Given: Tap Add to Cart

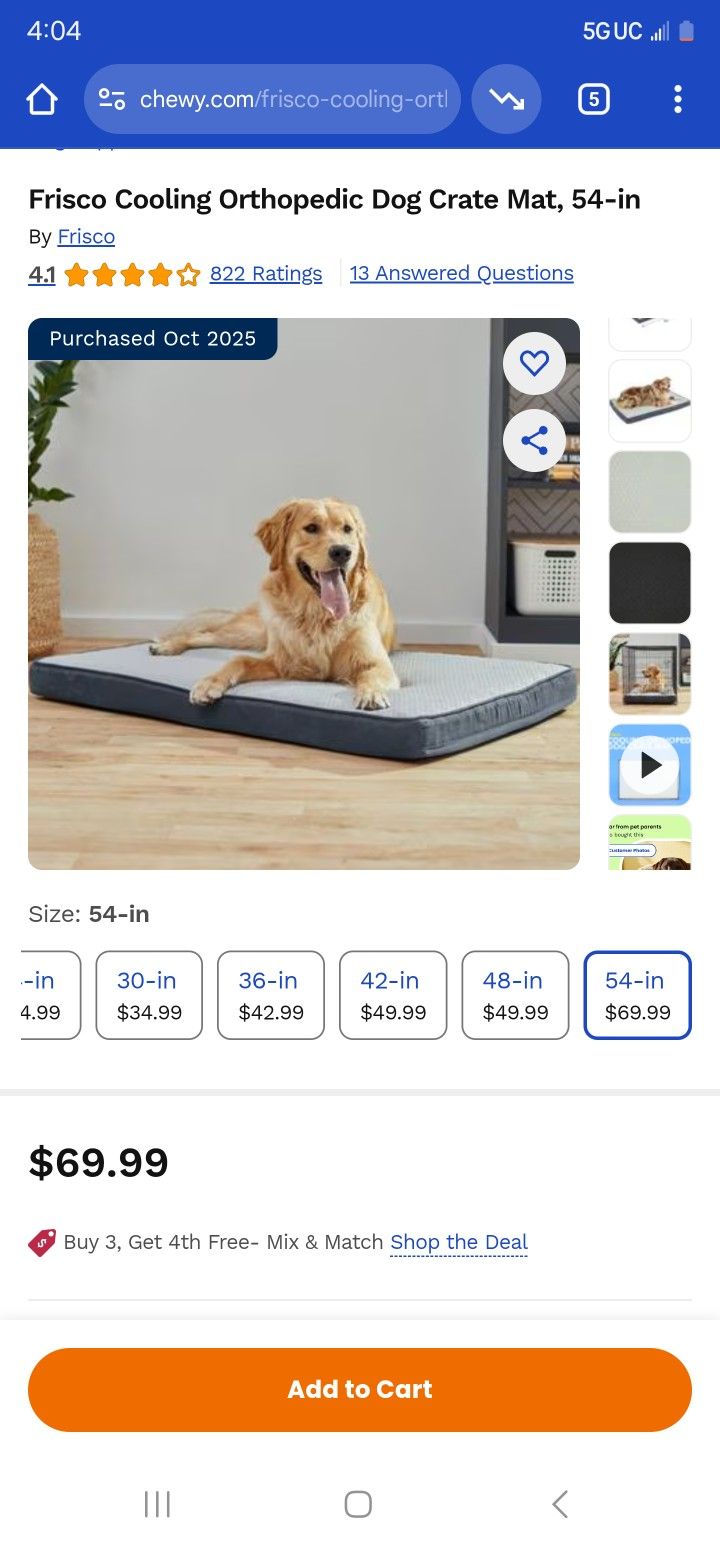Looking at the screenshot, I should 359,1389.
